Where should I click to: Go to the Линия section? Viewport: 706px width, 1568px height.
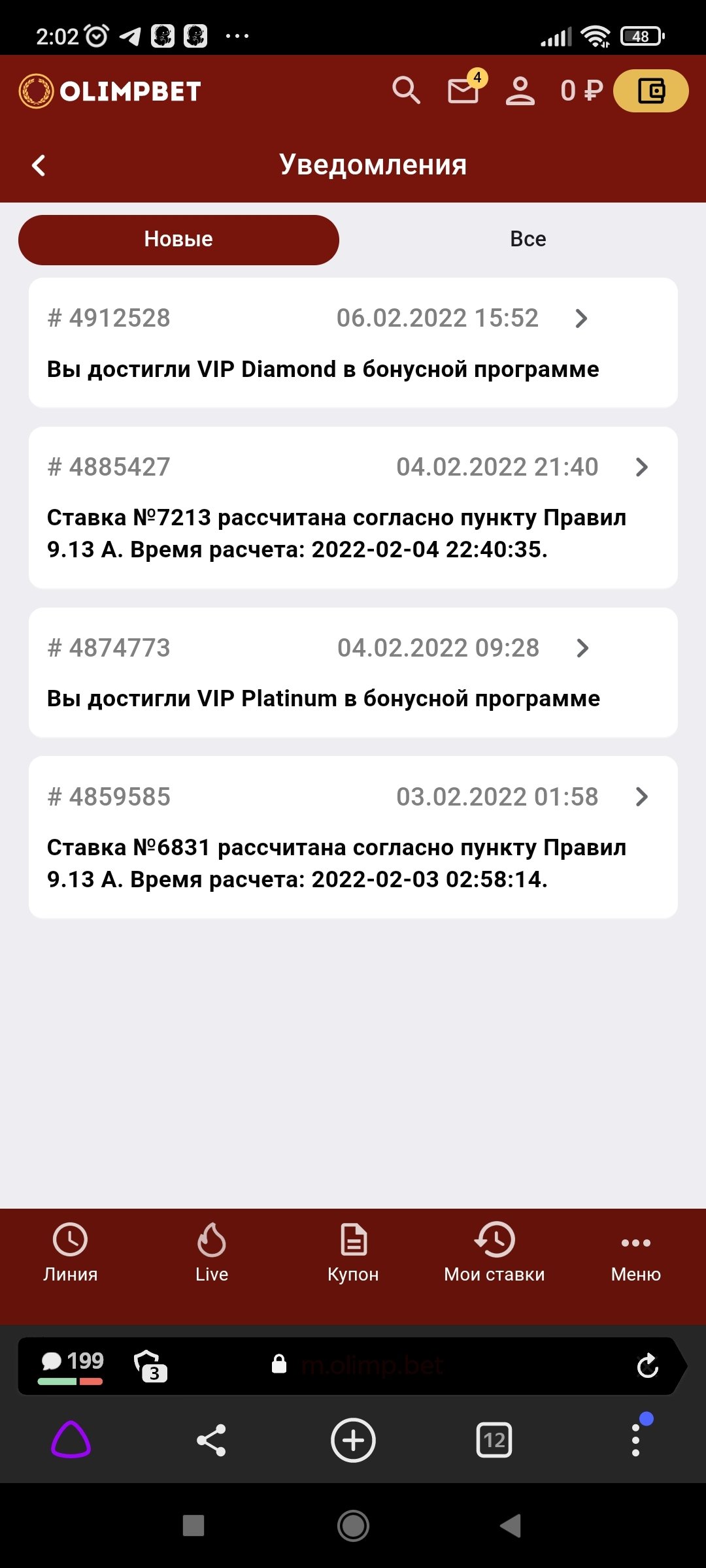click(x=70, y=1252)
